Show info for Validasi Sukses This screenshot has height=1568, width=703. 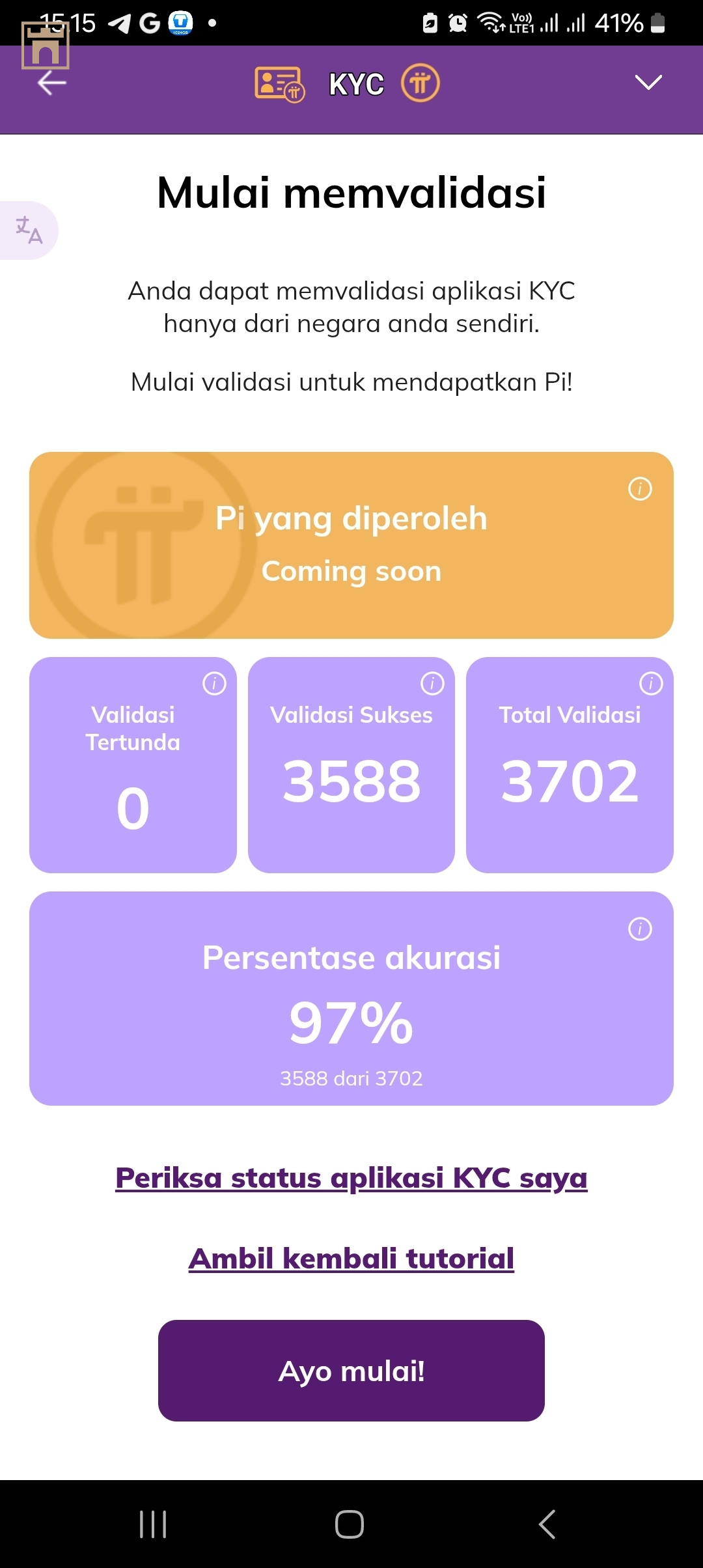coord(432,684)
